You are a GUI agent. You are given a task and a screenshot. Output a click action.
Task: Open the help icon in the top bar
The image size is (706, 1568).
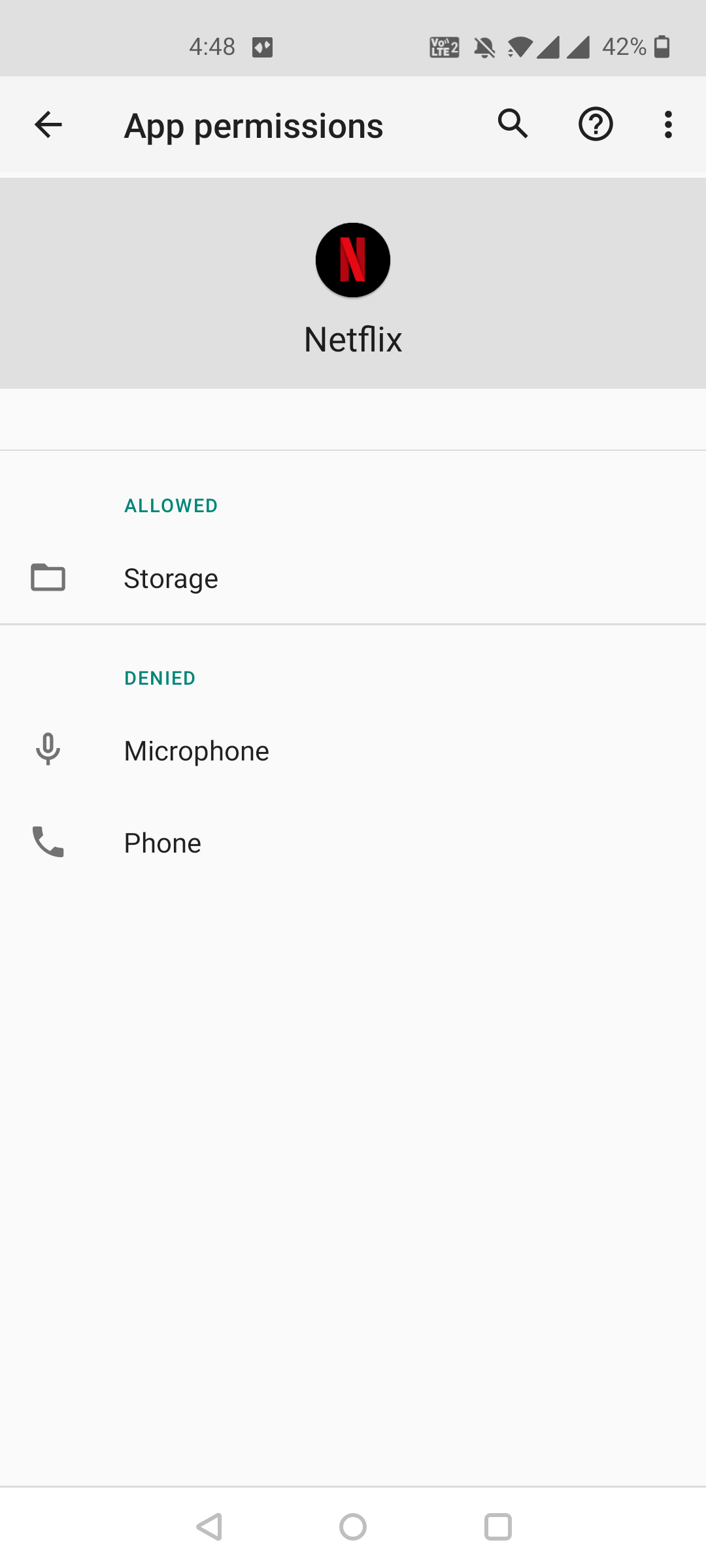coord(596,124)
